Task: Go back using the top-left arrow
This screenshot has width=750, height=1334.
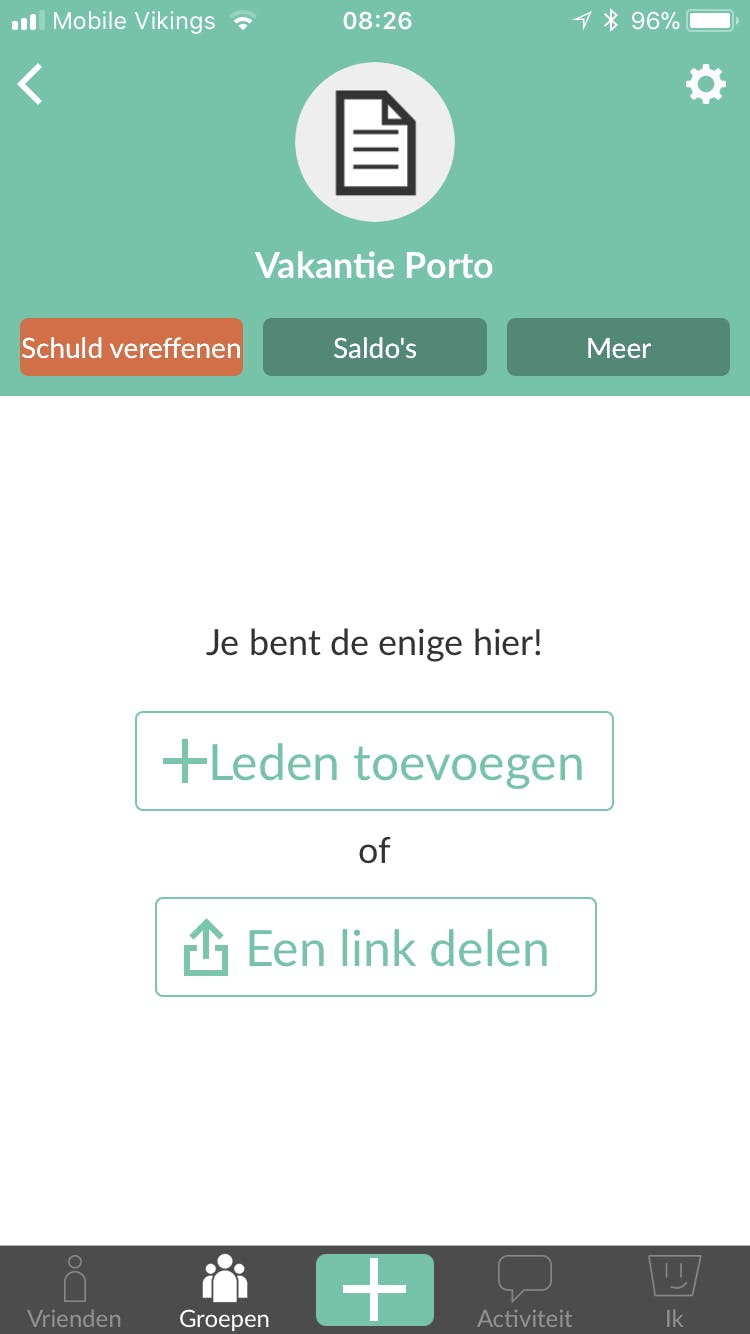Action: click(31, 84)
